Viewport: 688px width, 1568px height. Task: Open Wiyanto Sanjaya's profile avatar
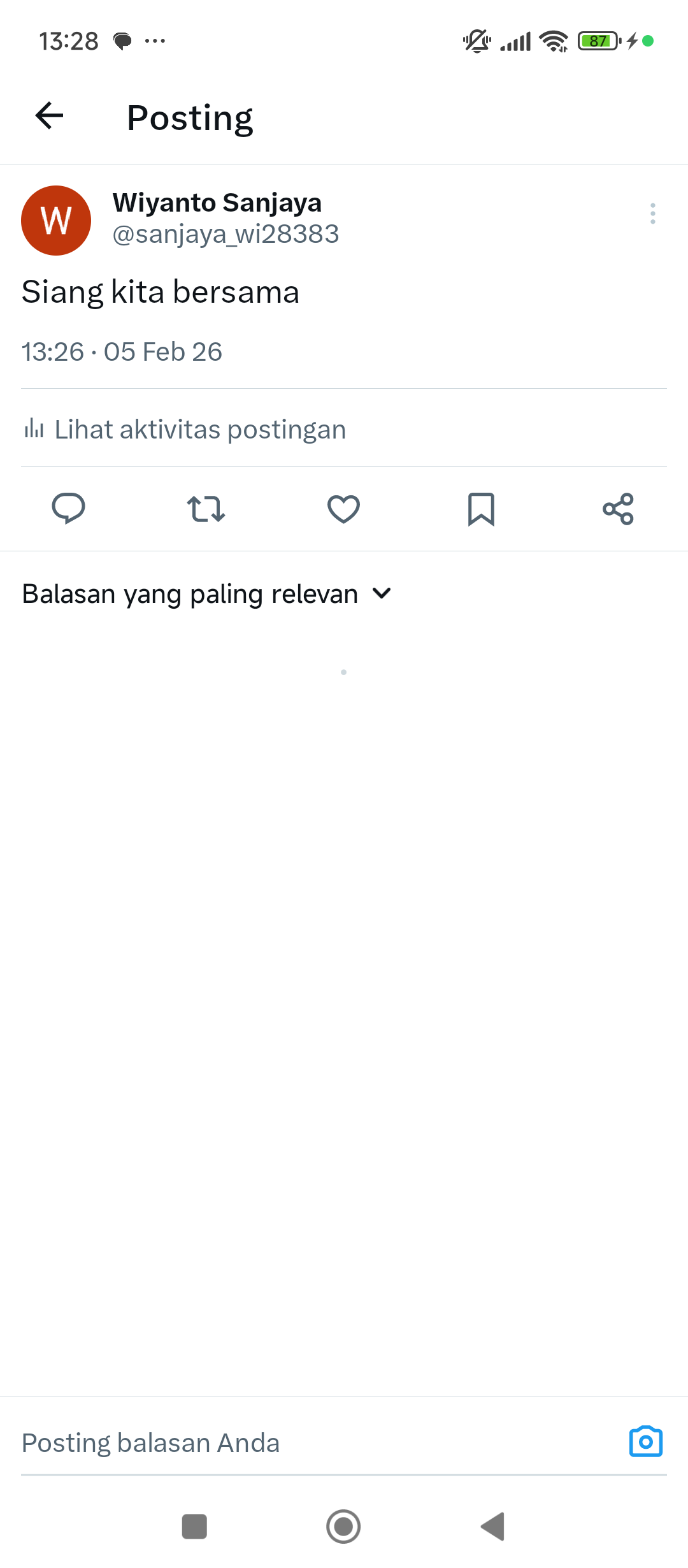point(56,221)
